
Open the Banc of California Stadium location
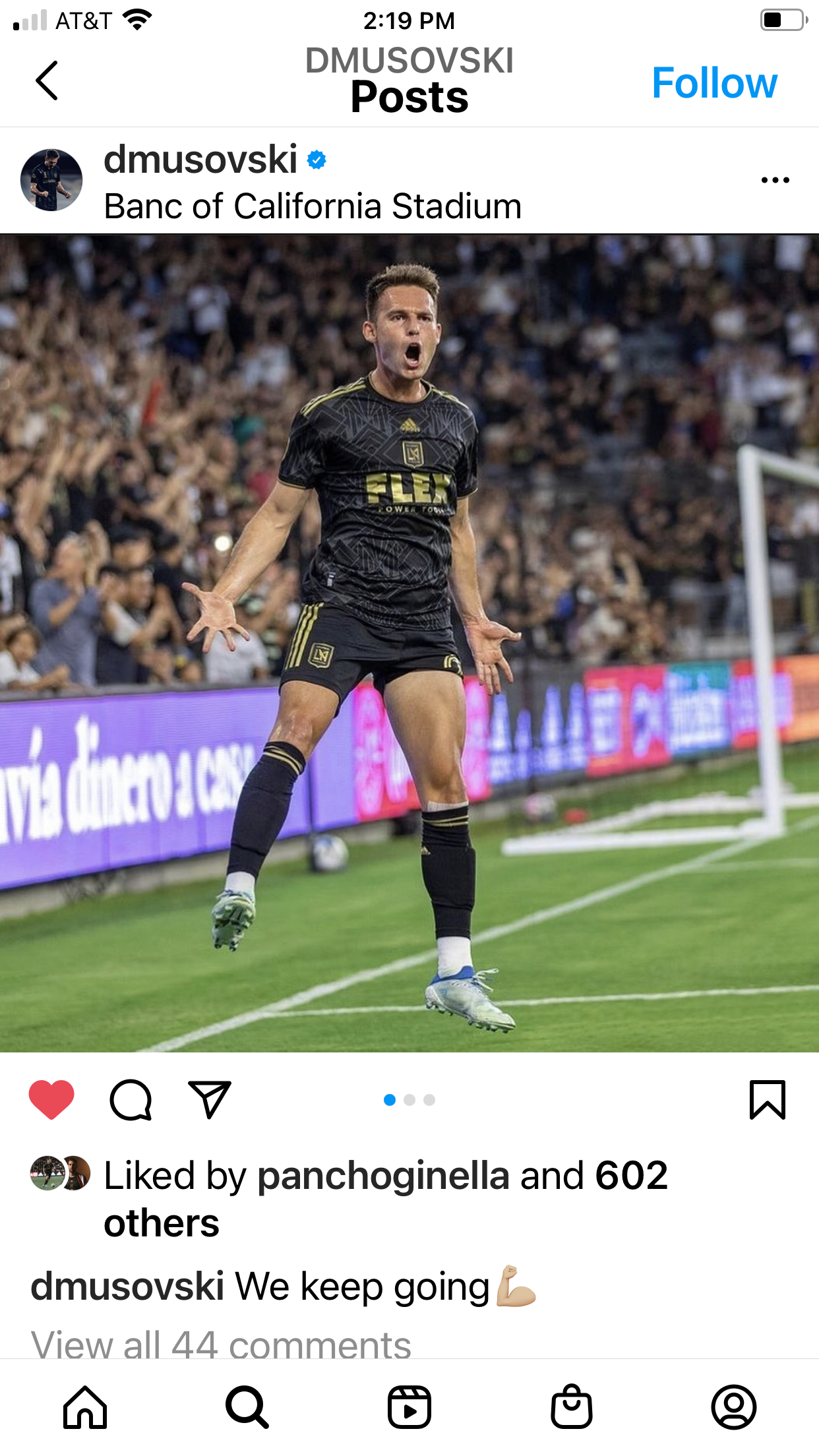(313, 206)
